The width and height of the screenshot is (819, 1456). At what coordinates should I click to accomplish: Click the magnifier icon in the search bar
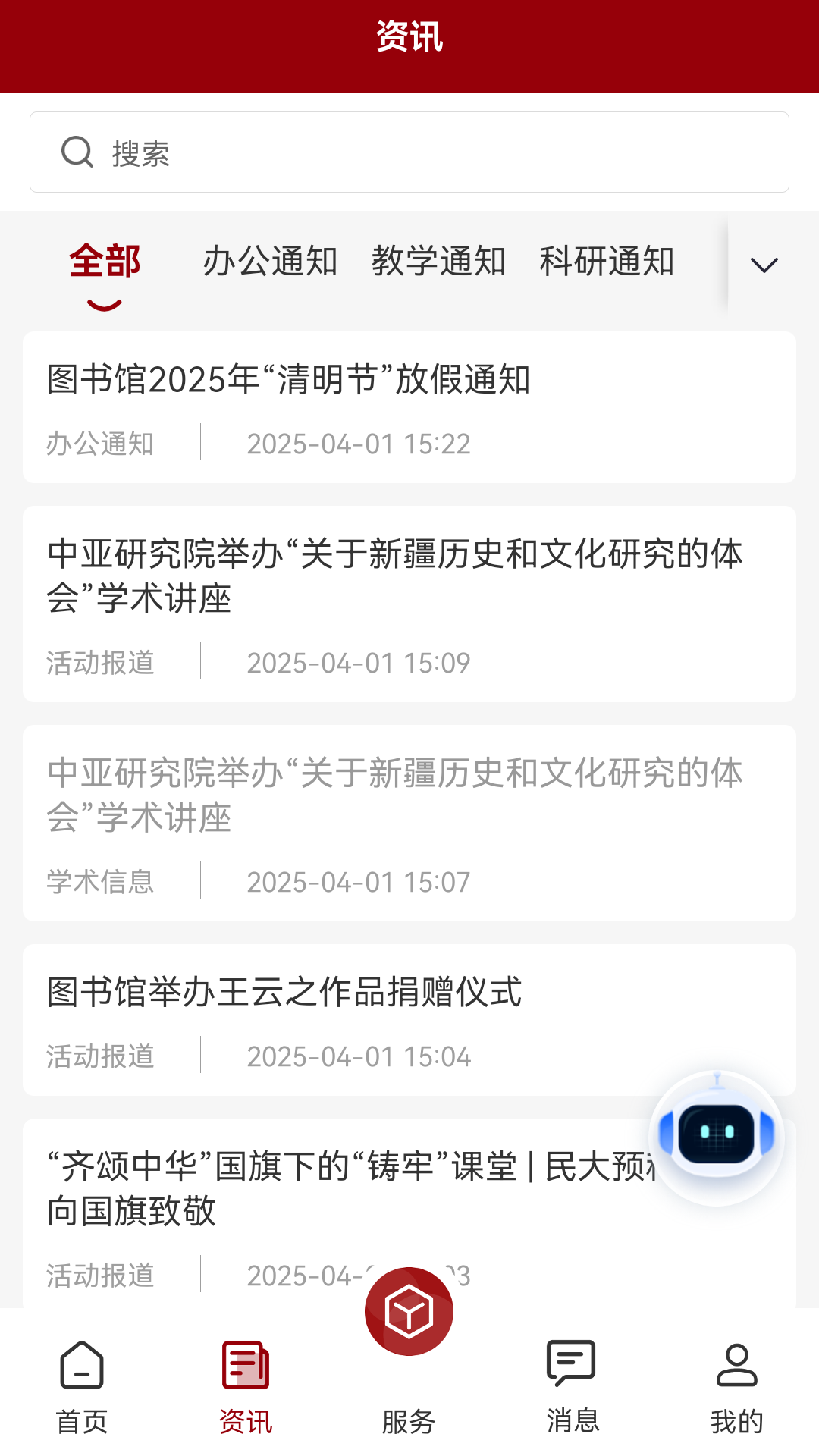coord(76,152)
